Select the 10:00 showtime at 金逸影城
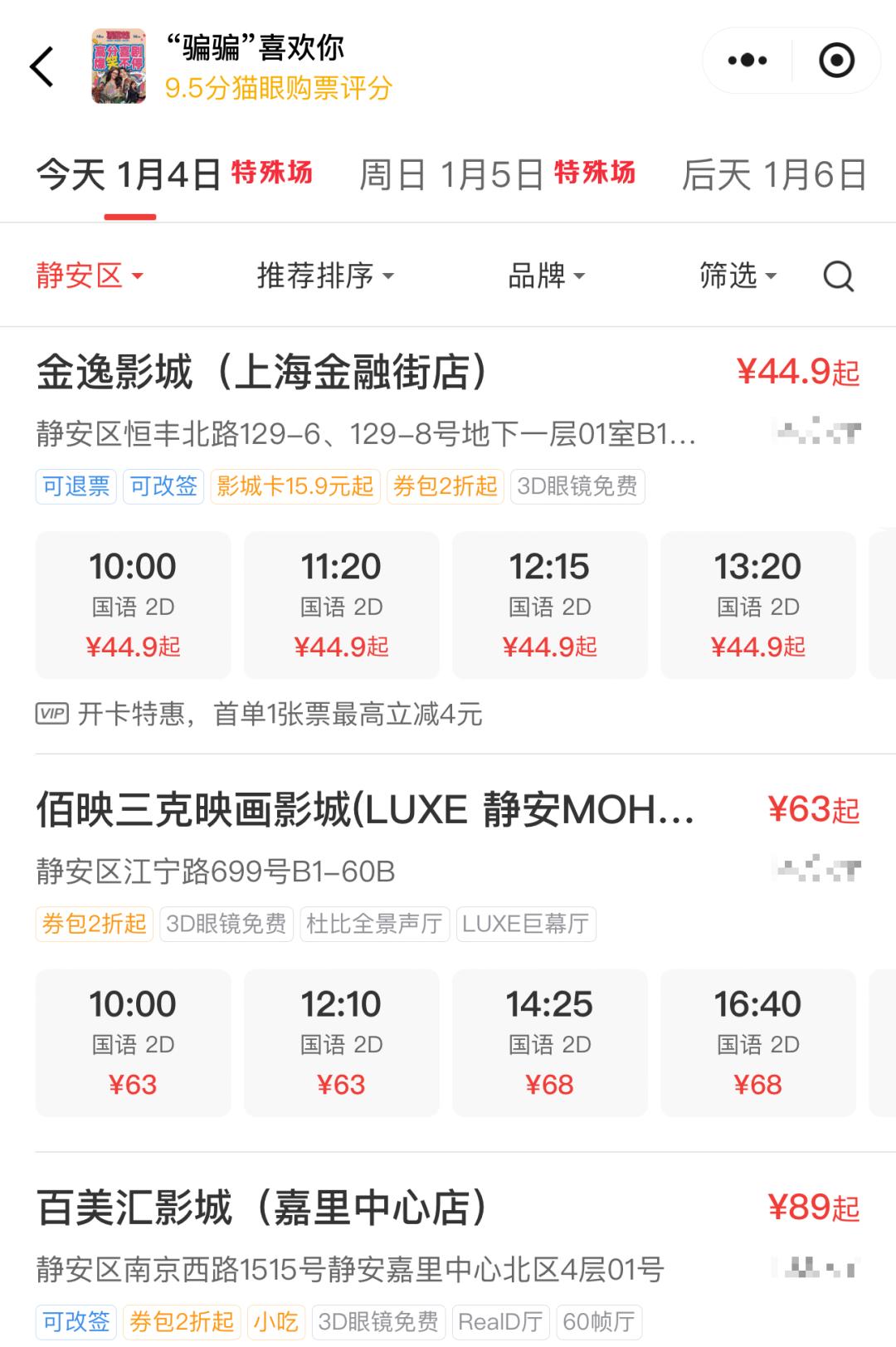 click(x=134, y=604)
